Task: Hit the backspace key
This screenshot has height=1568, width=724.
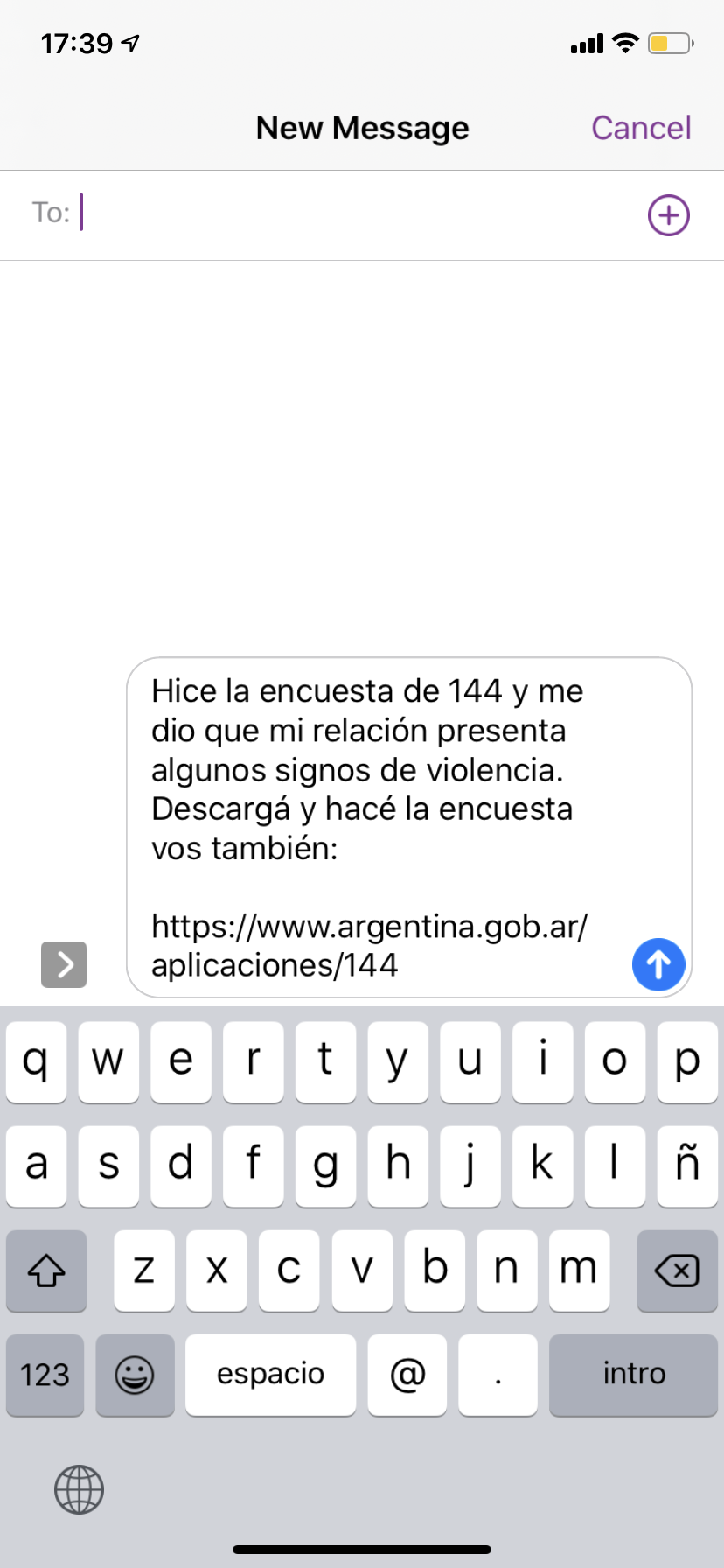Action: (x=677, y=1270)
